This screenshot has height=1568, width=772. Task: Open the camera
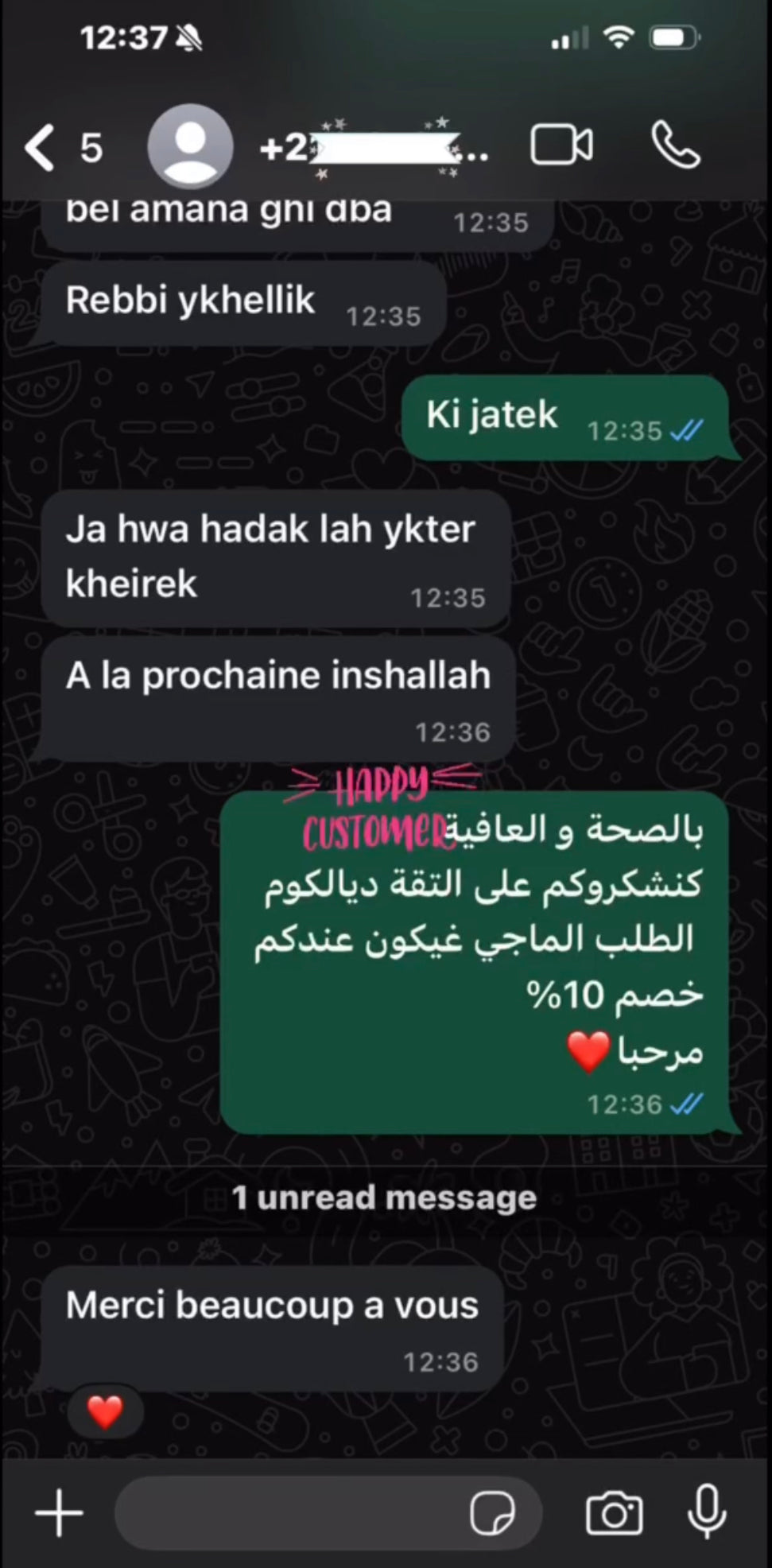coord(614,1513)
